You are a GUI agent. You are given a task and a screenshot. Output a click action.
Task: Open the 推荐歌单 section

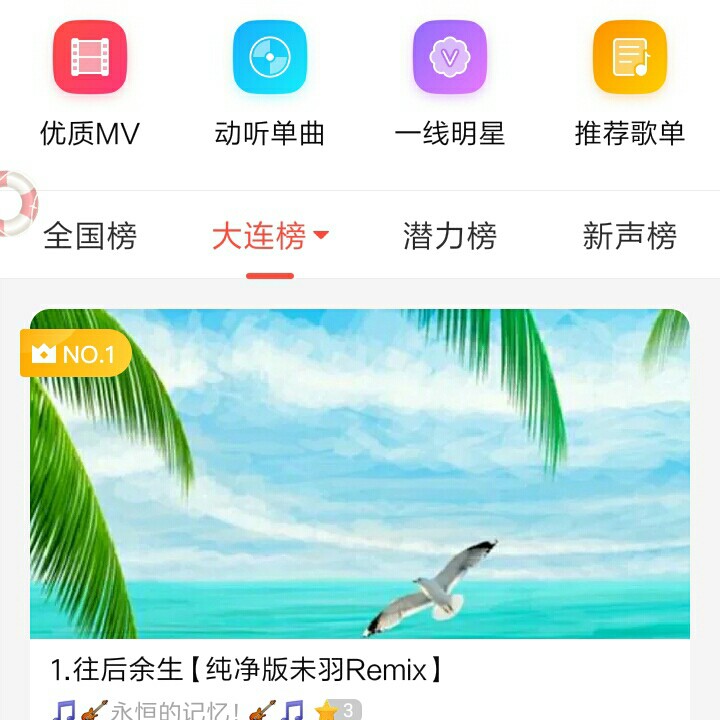point(630,58)
